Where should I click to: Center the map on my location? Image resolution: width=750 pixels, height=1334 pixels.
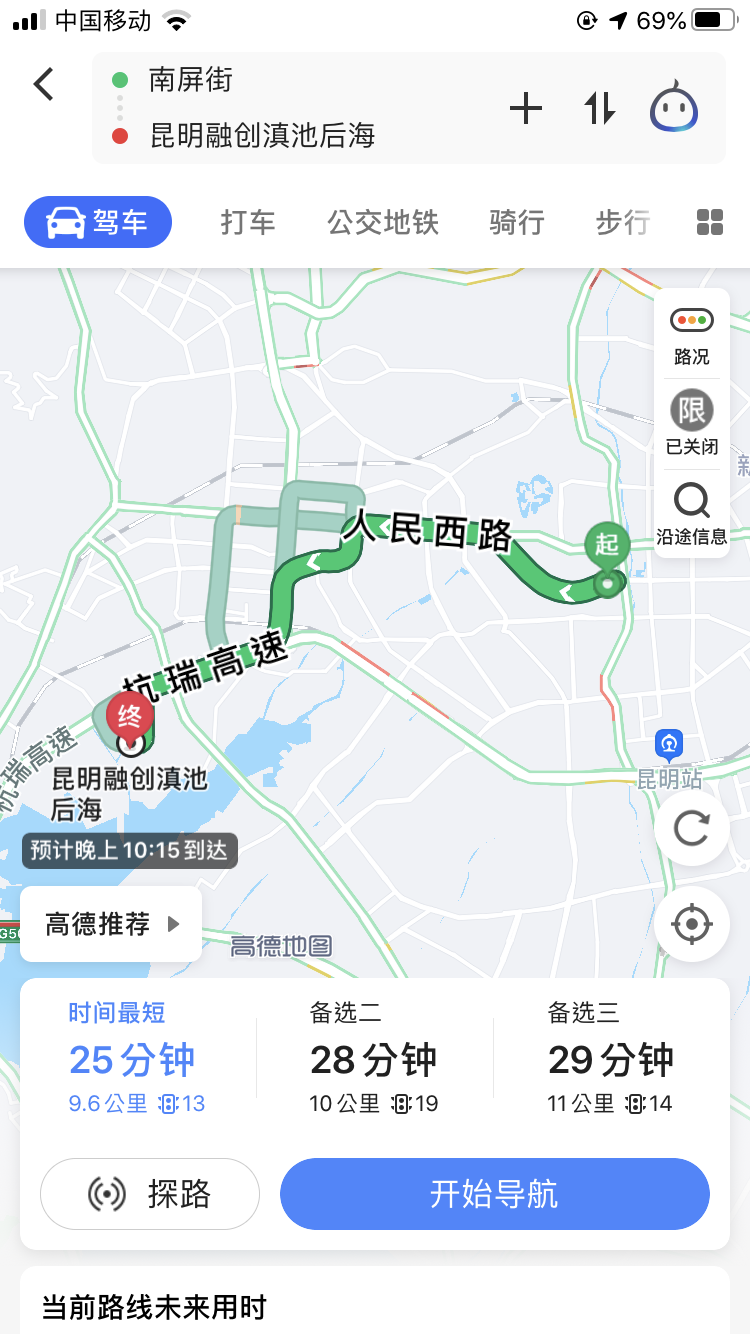click(691, 924)
